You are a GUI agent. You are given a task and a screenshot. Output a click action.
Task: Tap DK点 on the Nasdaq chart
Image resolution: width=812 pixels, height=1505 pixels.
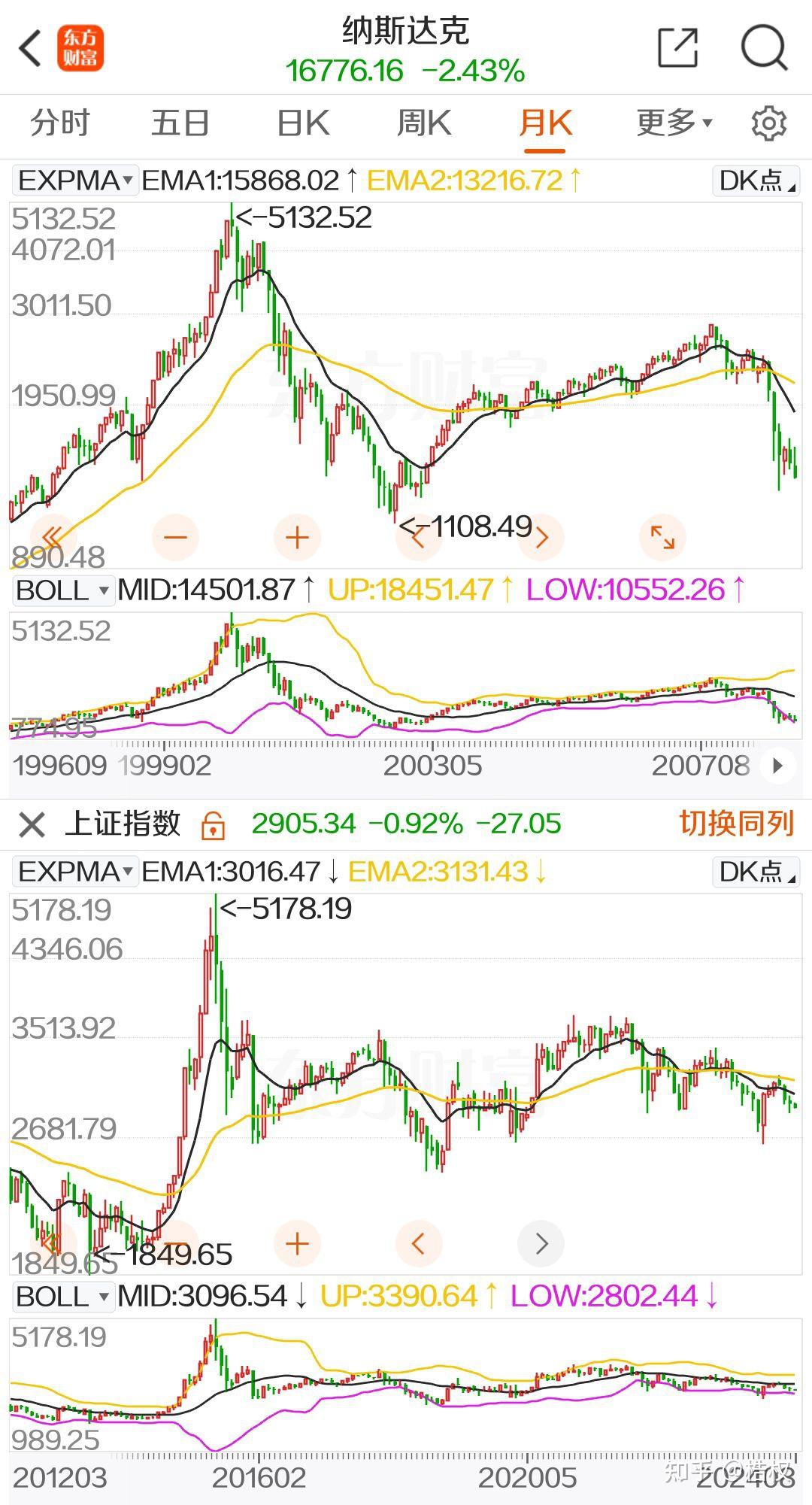(x=756, y=181)
